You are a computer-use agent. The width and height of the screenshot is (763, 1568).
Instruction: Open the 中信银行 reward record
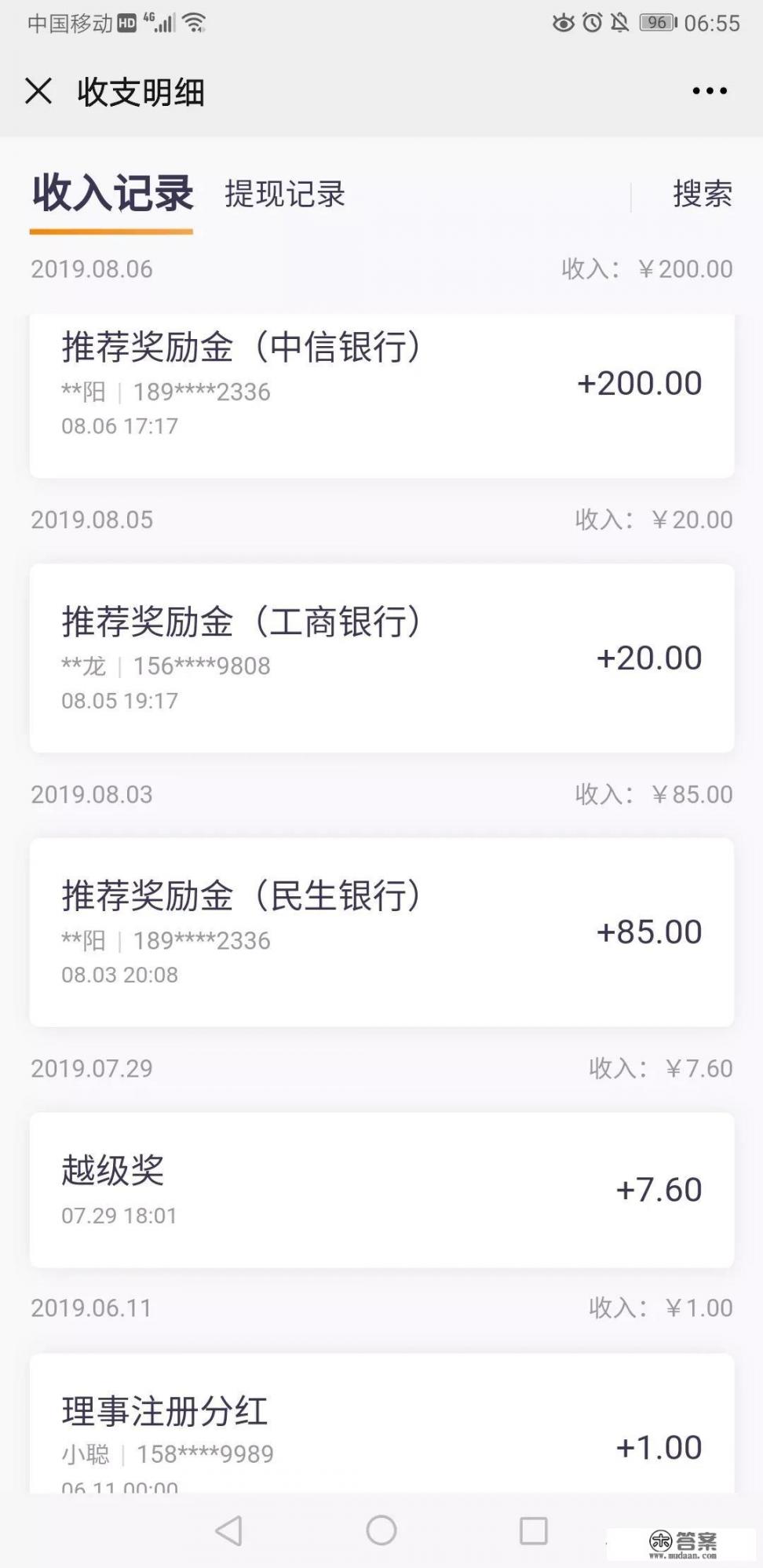click(x=381, y=385)
